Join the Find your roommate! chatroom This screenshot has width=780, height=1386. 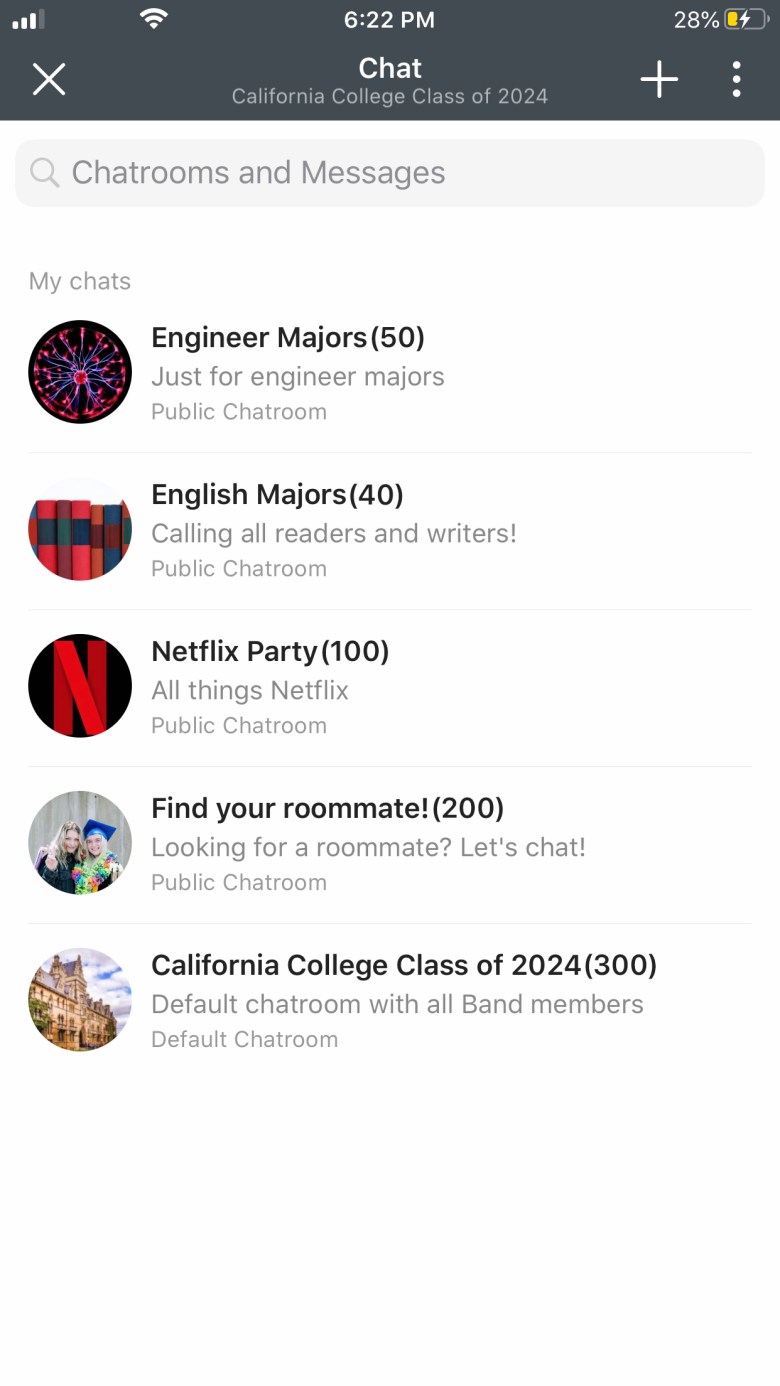click(x=390, y=844)
